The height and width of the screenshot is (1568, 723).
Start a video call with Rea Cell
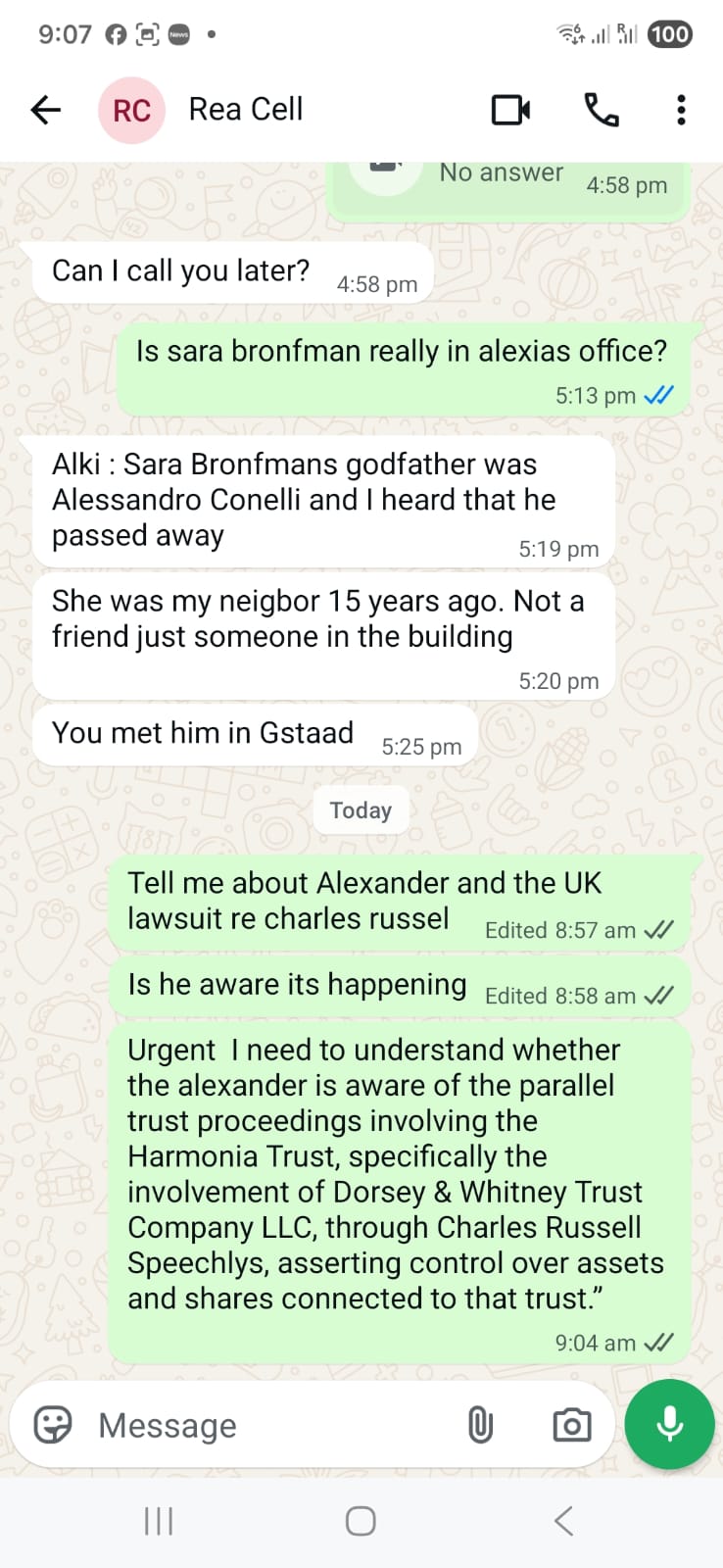510,110
